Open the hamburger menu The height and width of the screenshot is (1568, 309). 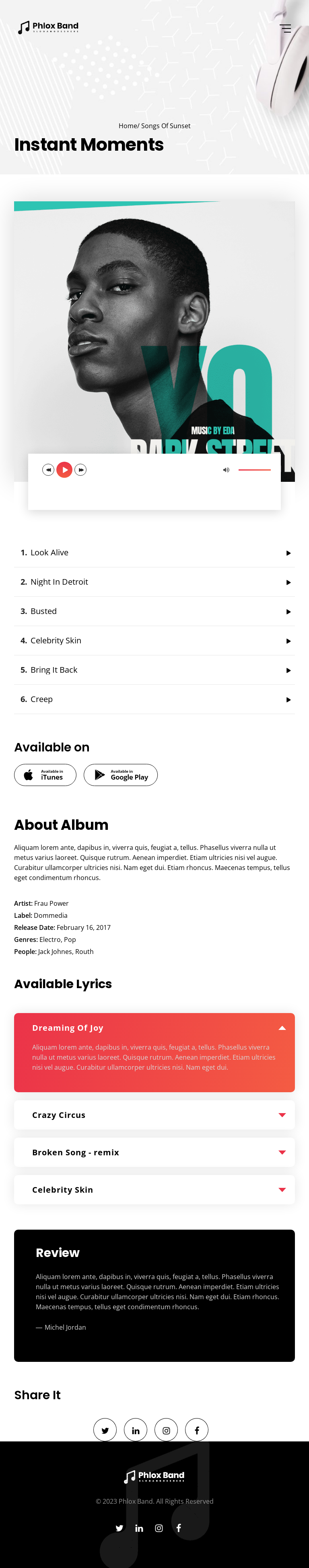(x=285, y=28)
